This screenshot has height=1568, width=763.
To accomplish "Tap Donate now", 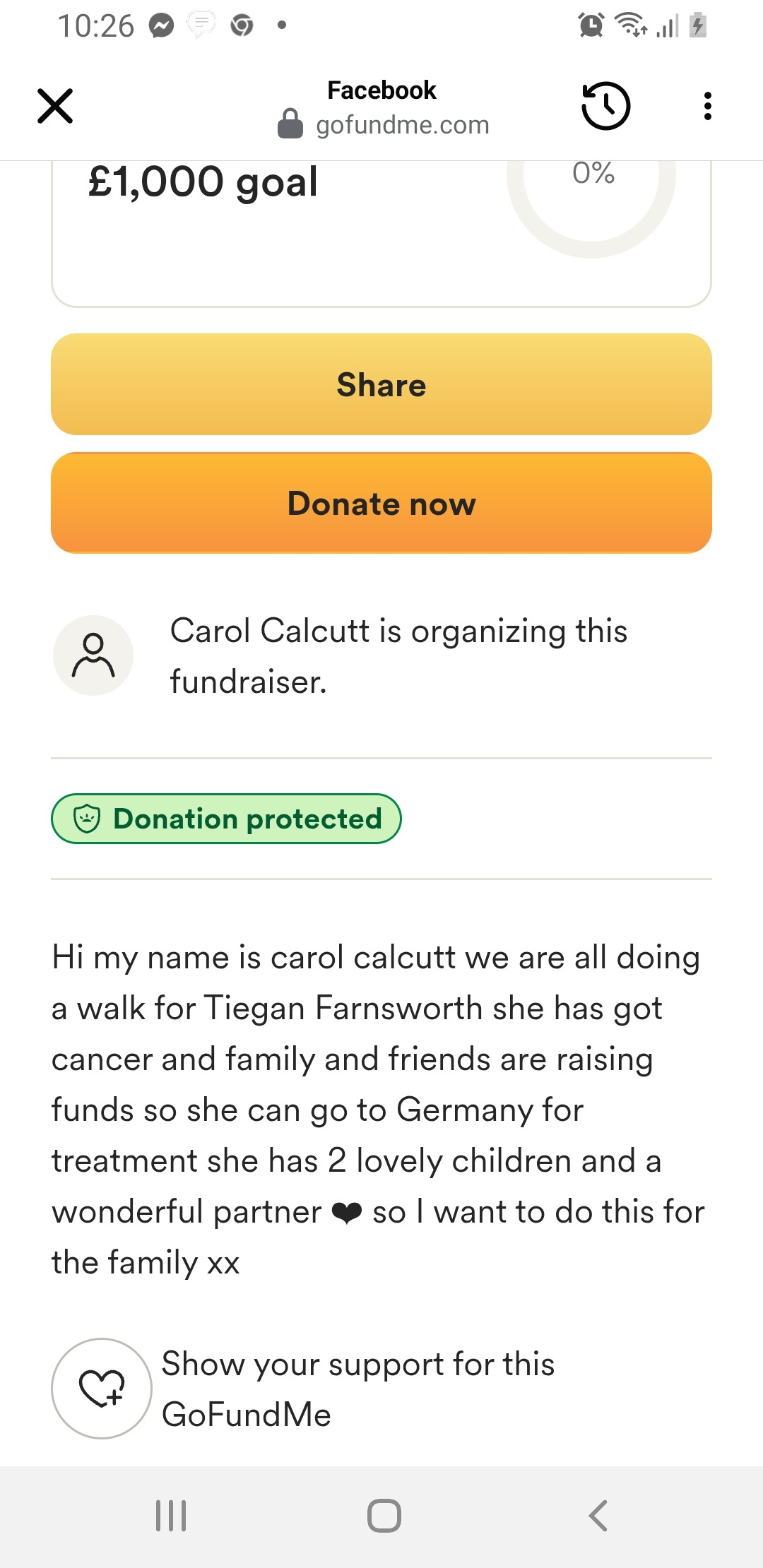I will tap(381, 503).
